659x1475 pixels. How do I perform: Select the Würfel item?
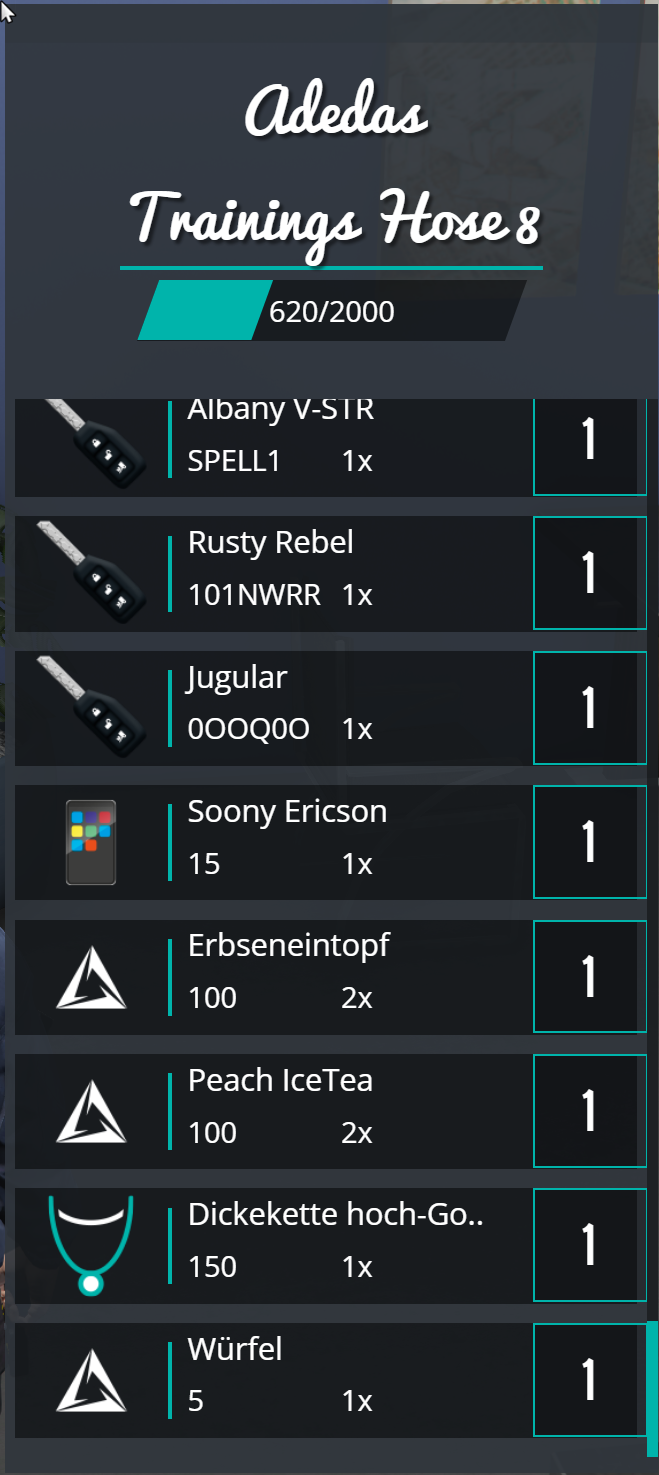pyautogui.click(x=270, y=1380)
